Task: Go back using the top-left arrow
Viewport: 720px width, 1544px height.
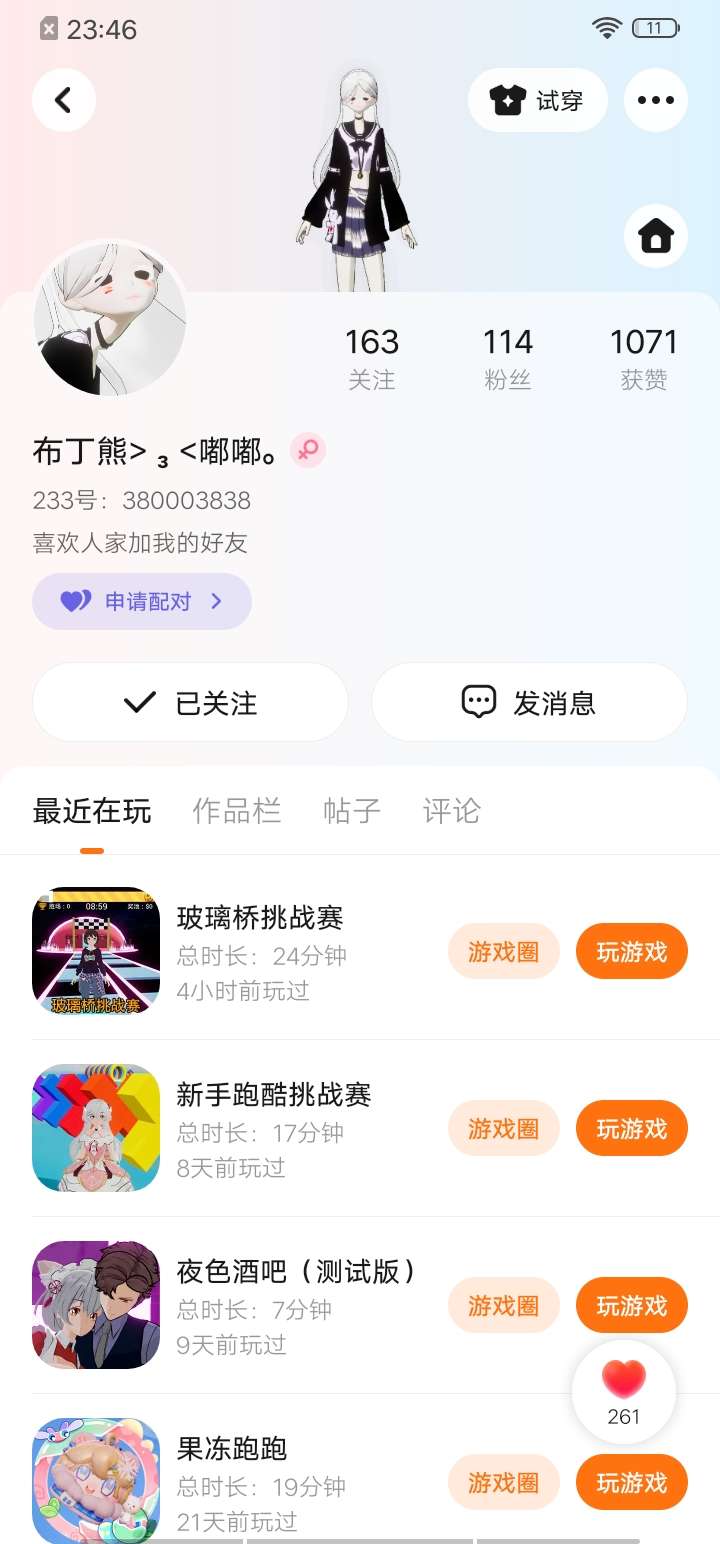Action: (x=64, y=100)
